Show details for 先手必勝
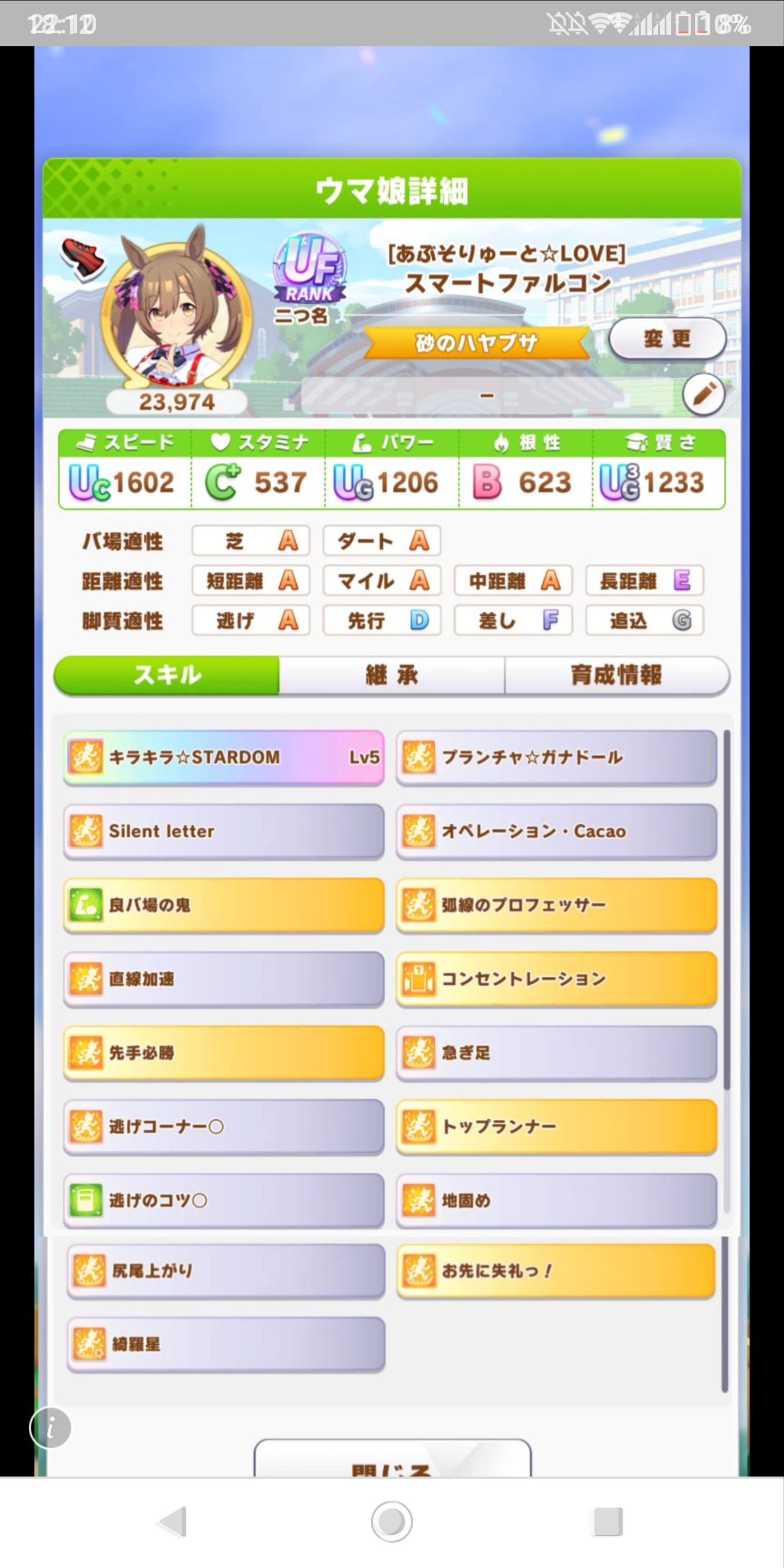The image size is (784, 1568). point(223,1052)
